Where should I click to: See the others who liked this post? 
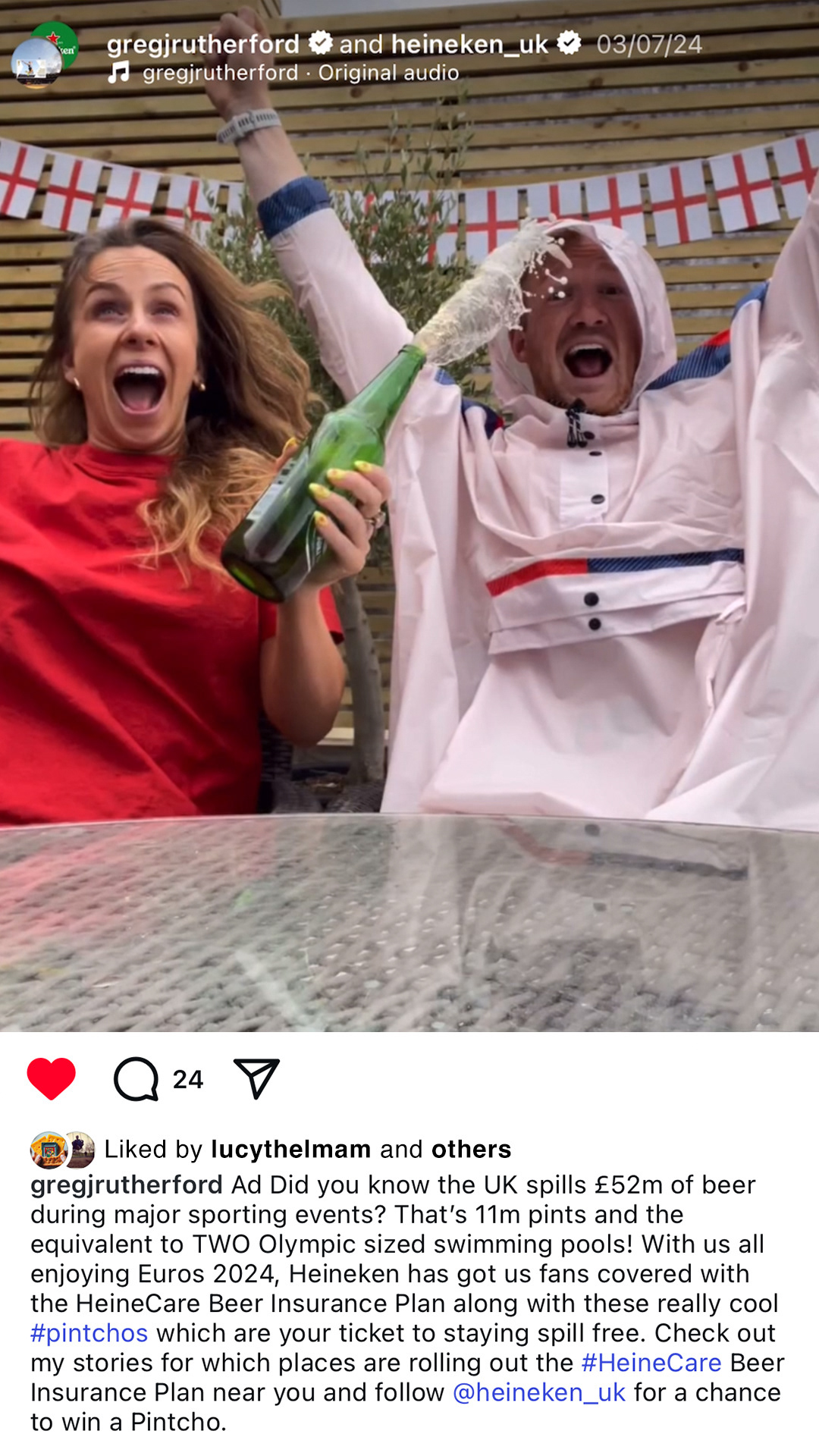click(472, 1149)
